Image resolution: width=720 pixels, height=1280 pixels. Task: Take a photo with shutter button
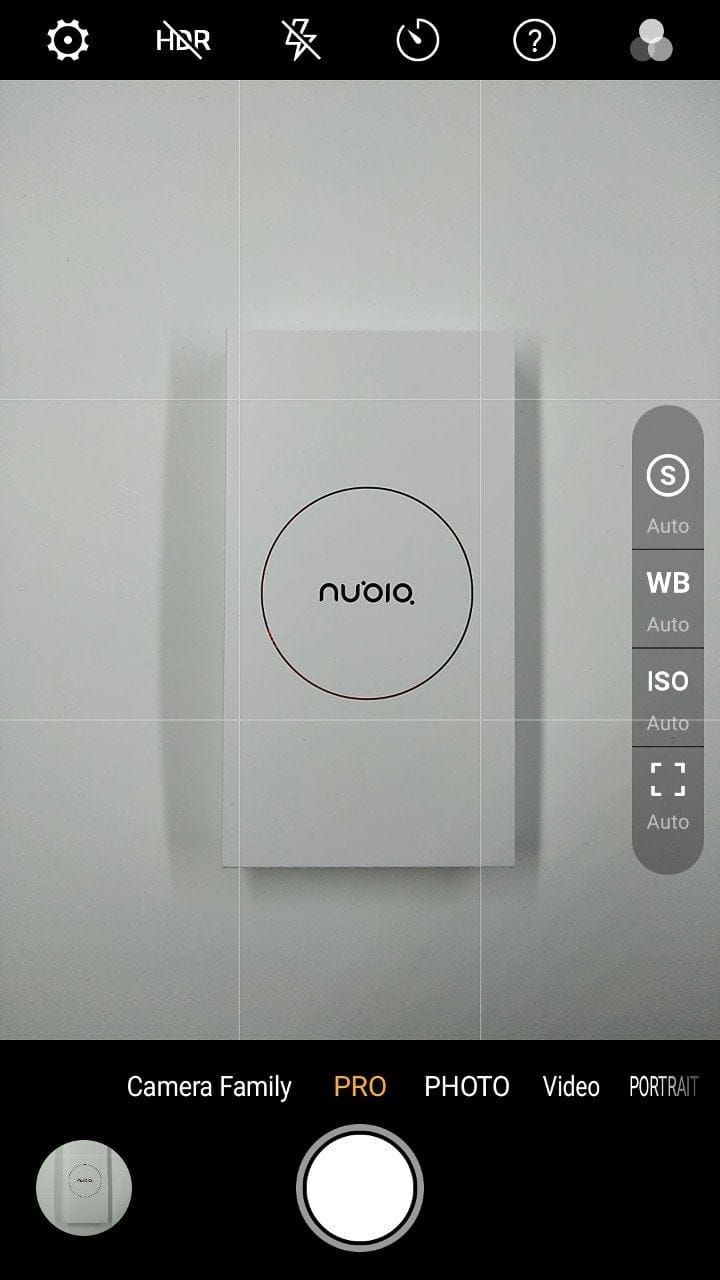point(360,1187)
